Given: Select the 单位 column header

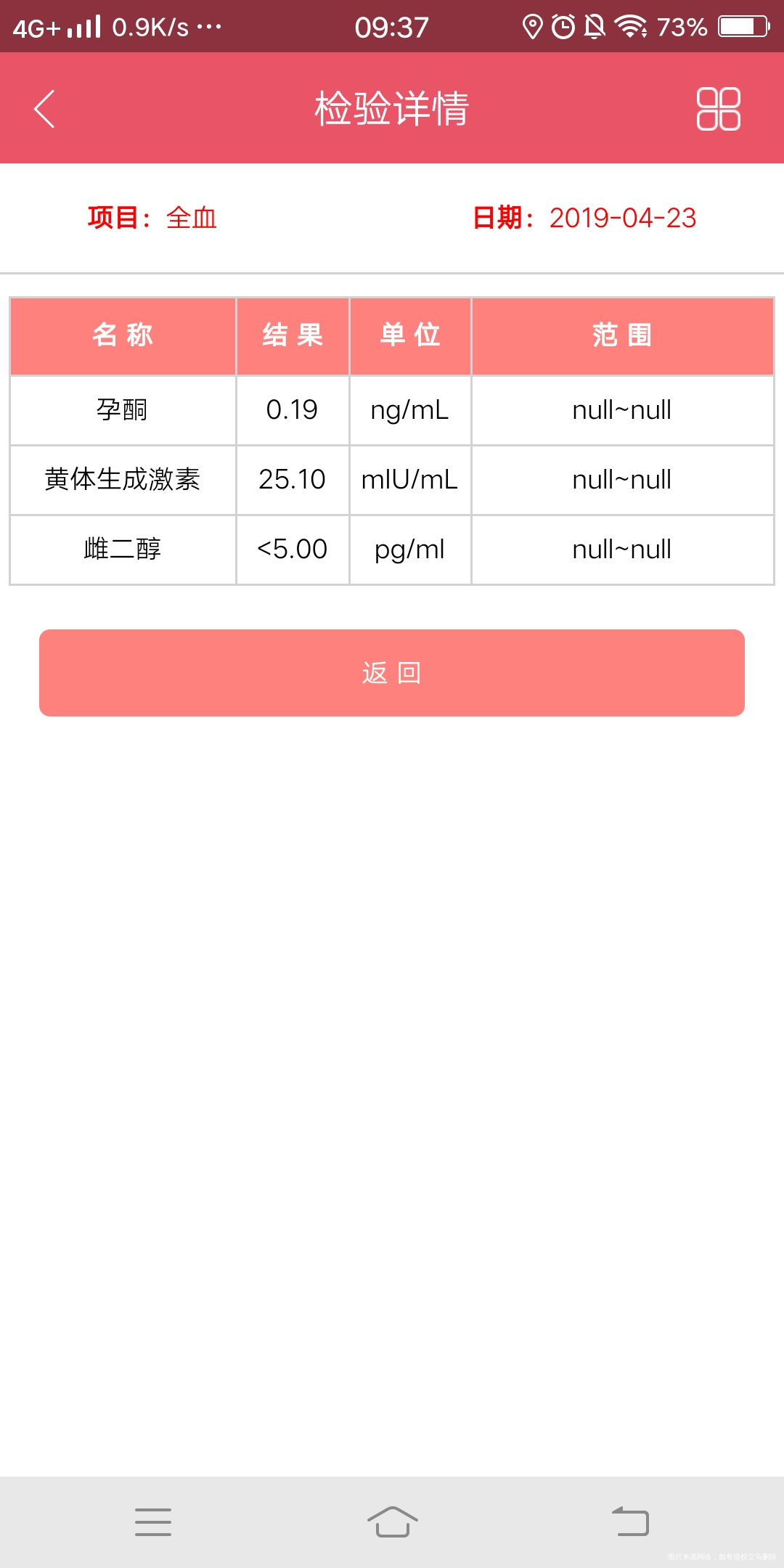Looking at the screenshot, I should (x=410, y=335).
